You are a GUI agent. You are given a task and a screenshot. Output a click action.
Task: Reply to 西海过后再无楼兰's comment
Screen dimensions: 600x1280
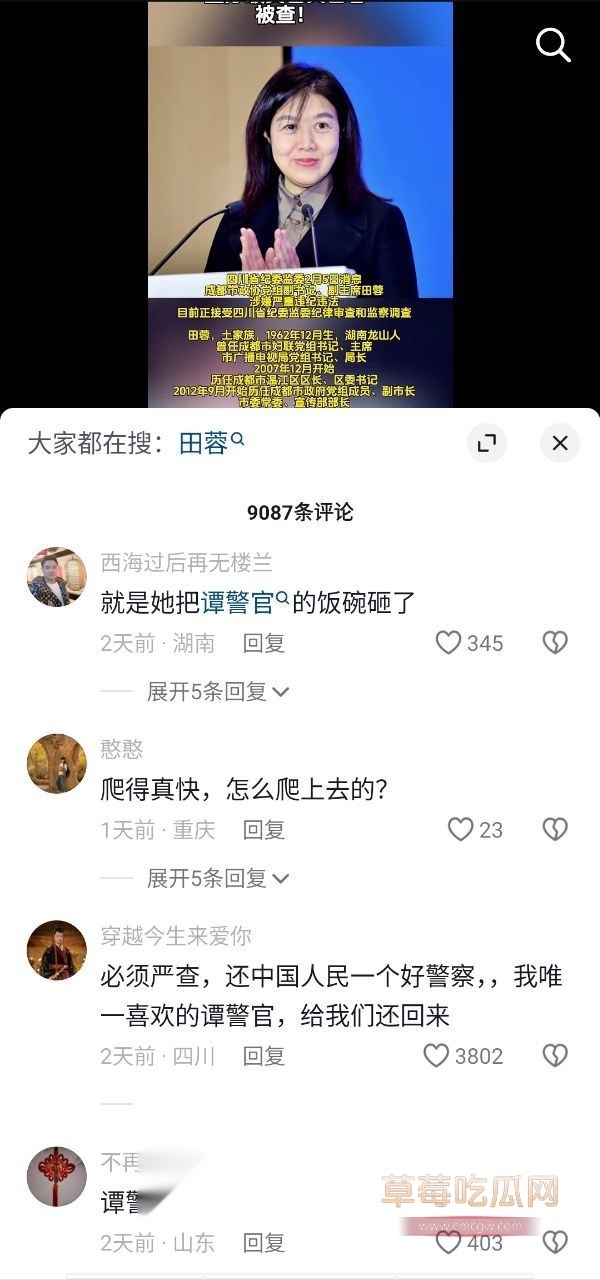[264, 643]
